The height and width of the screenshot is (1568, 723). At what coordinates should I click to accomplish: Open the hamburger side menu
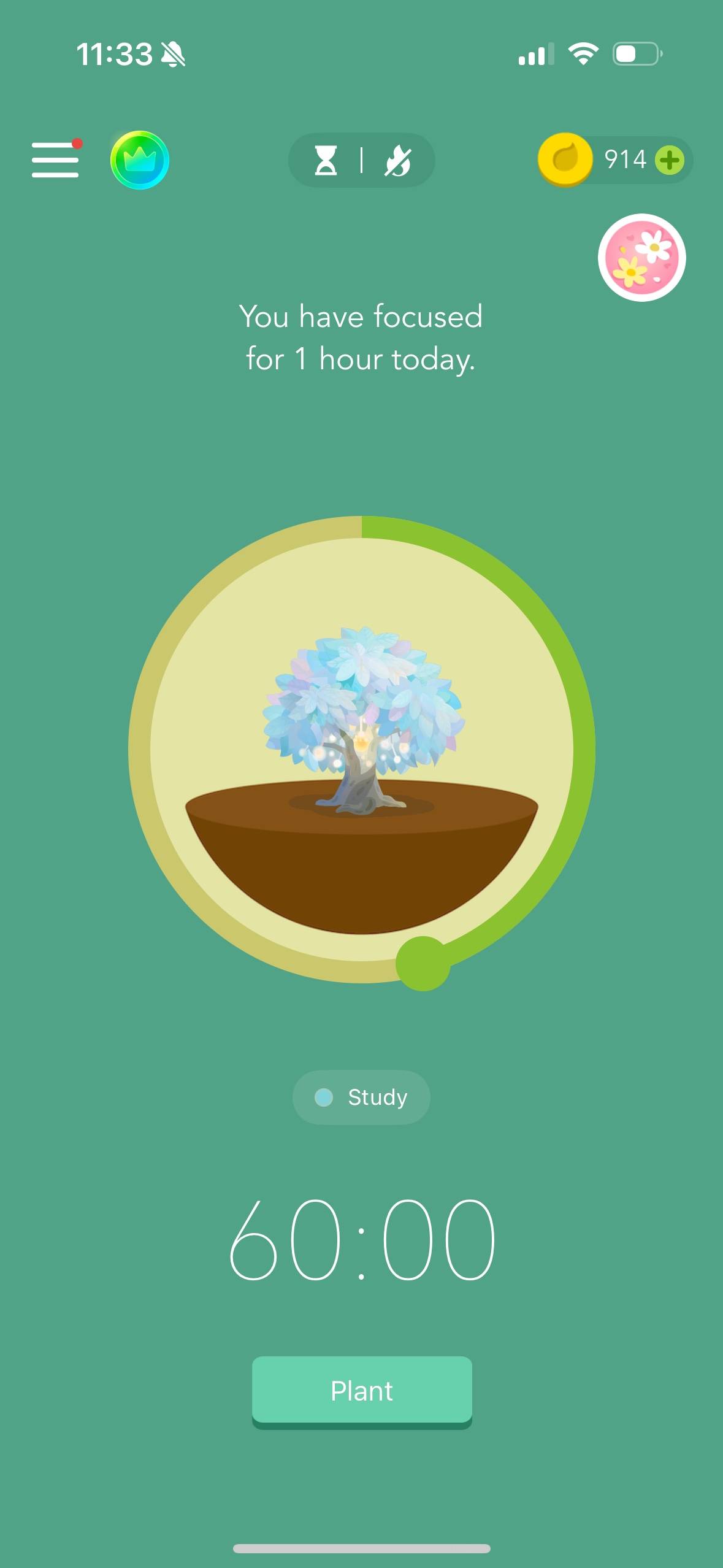coord(56,160)
